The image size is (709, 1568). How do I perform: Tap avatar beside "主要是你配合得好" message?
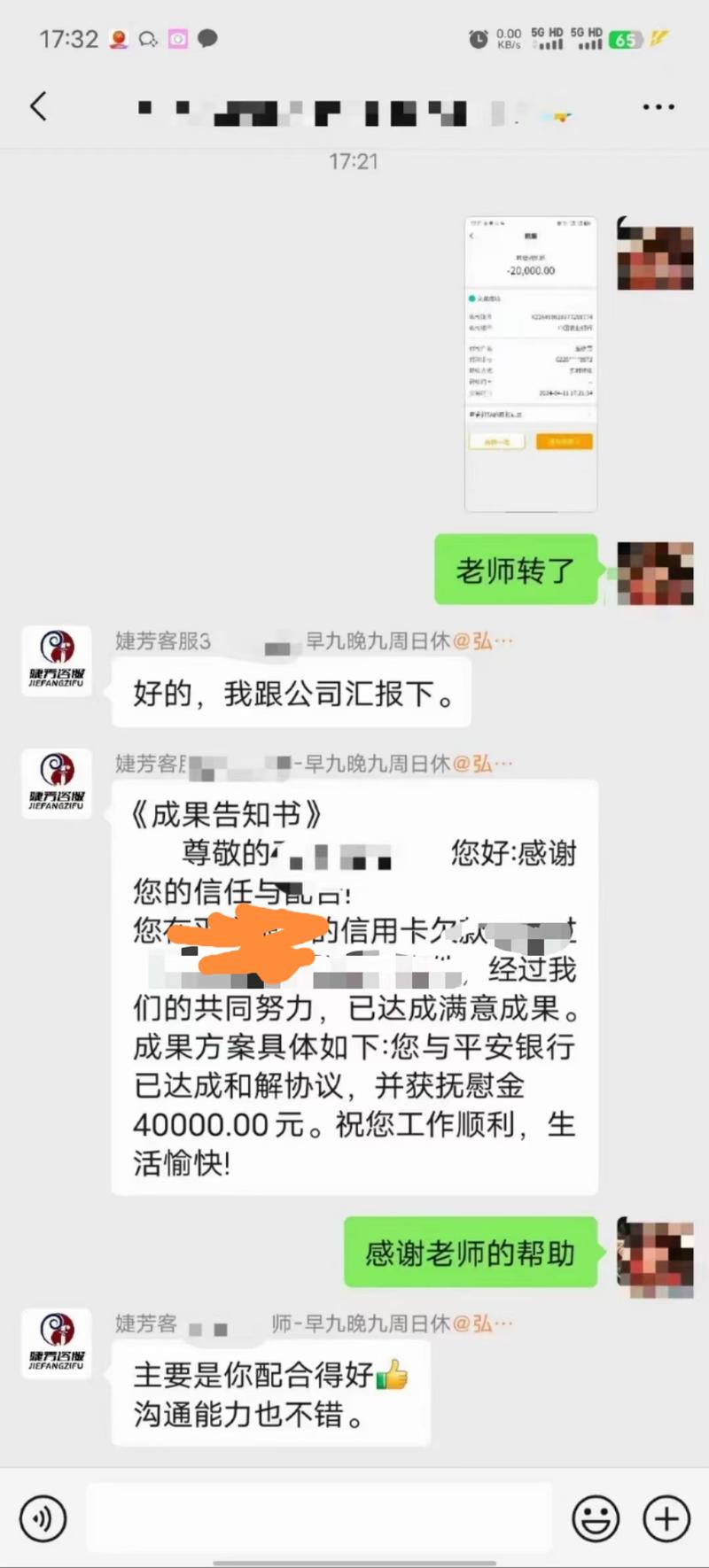pos(57,1343)
